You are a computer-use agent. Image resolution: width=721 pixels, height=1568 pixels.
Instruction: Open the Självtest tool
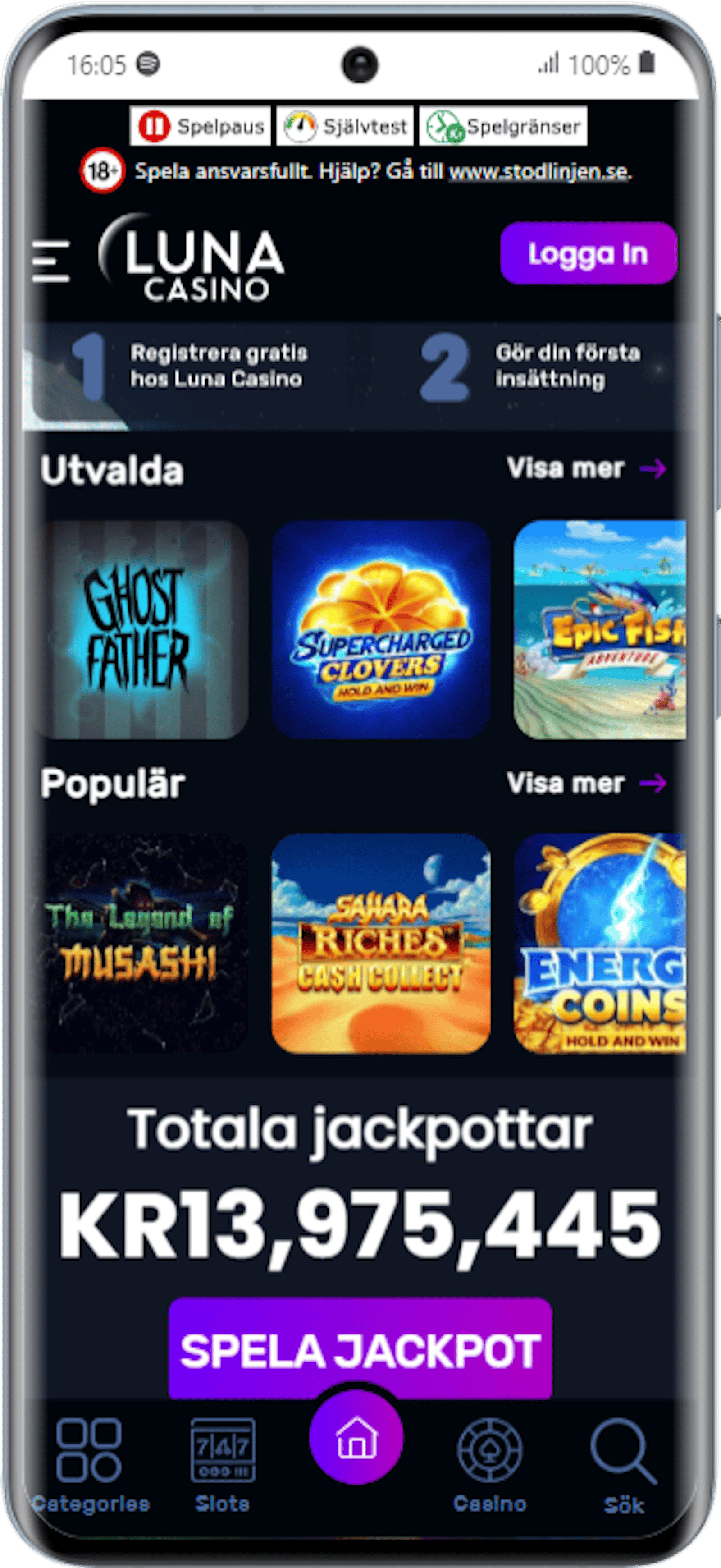click(345, 127)
